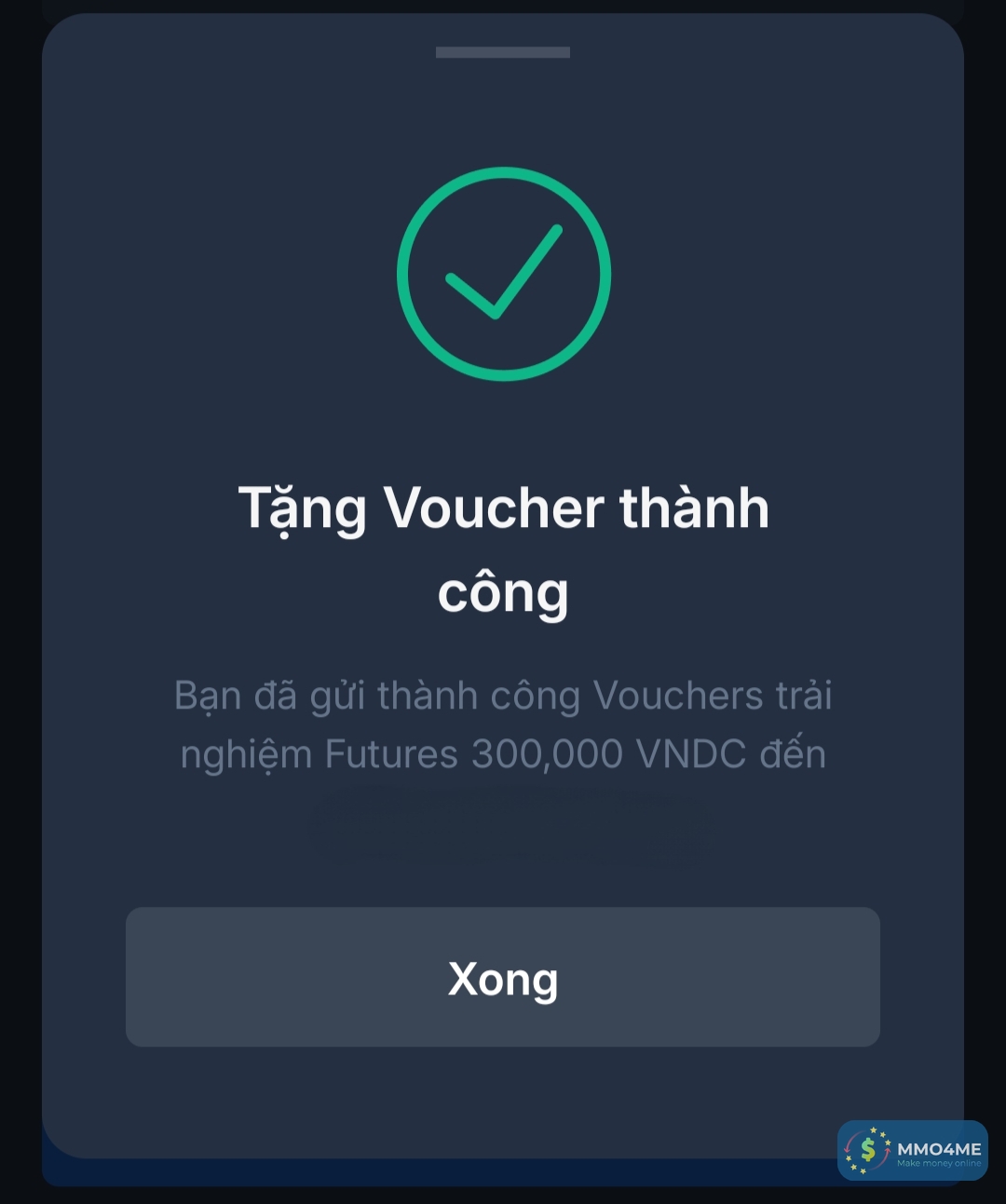
Task: Tap the Xong button to finish
Action: [x=503, y=977]
